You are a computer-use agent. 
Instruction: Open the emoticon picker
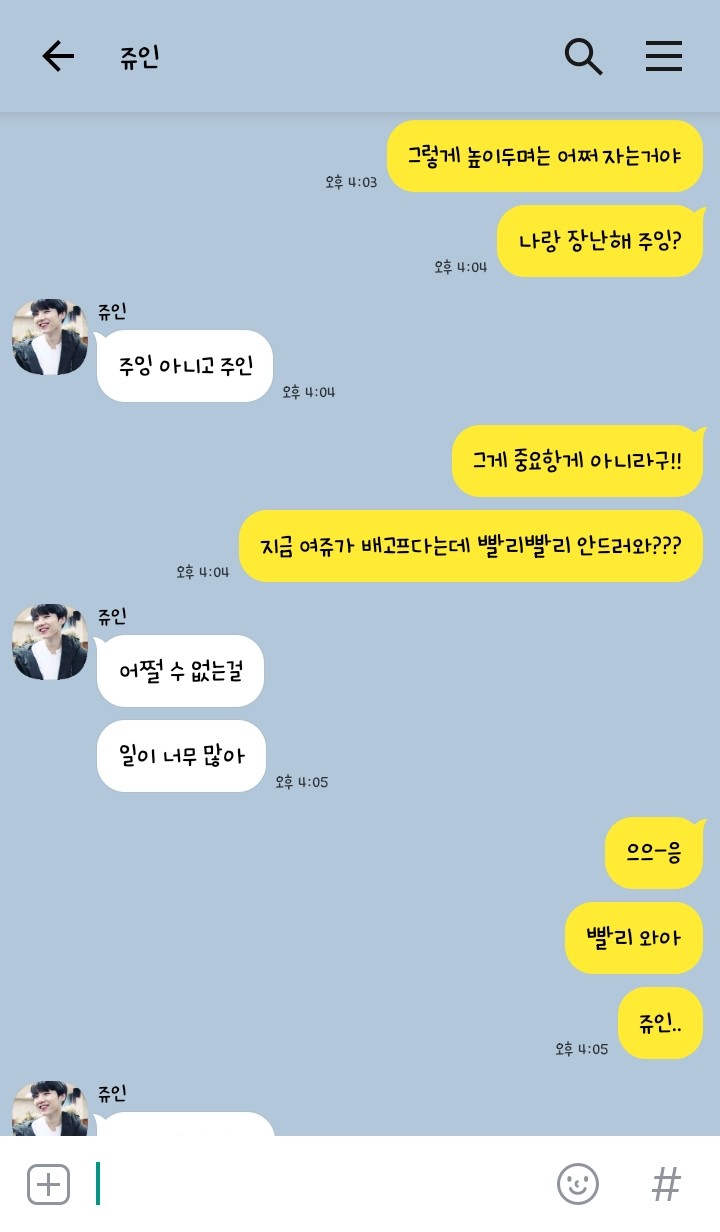pos(578,1185)
